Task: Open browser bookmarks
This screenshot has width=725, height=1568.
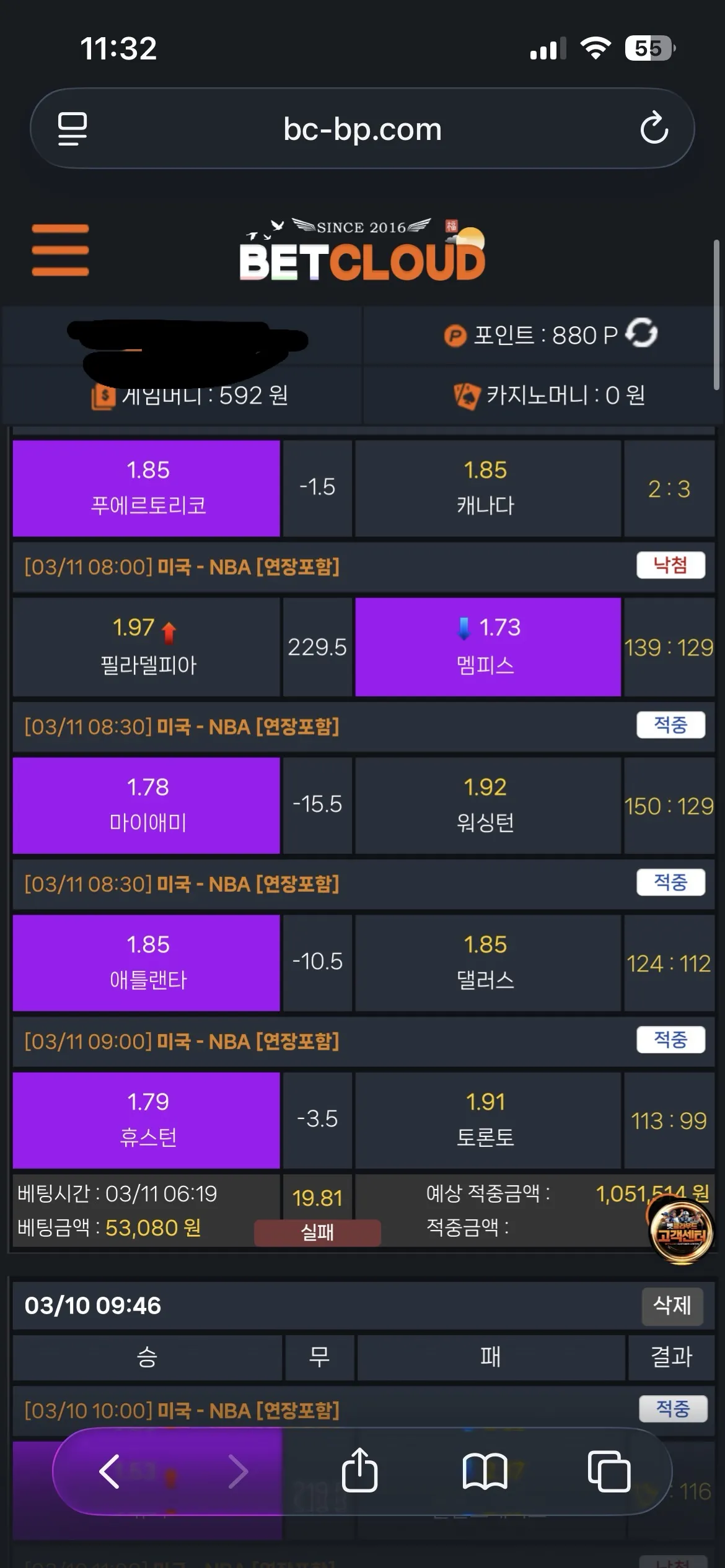Action: [485, 1471]
